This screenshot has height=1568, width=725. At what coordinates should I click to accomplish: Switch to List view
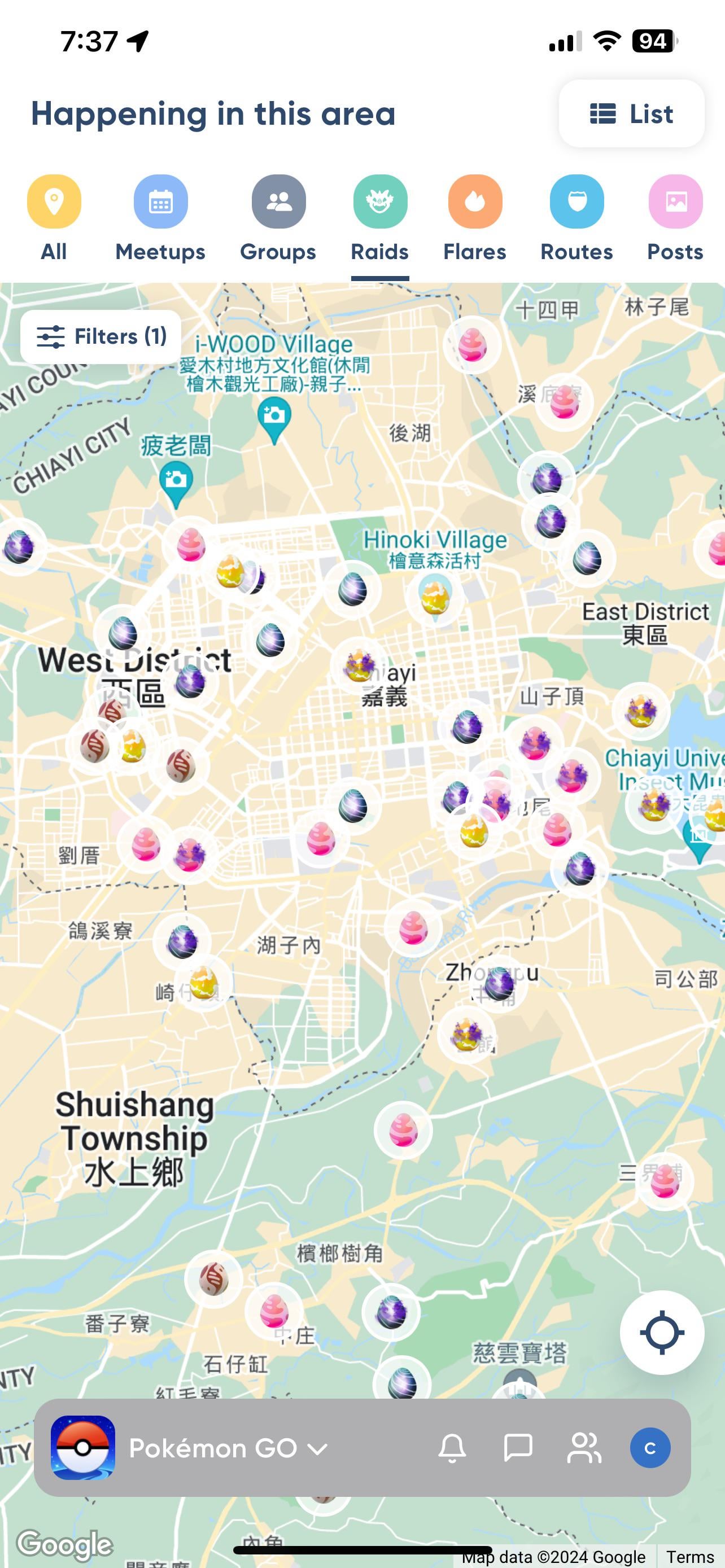point(631,114)
